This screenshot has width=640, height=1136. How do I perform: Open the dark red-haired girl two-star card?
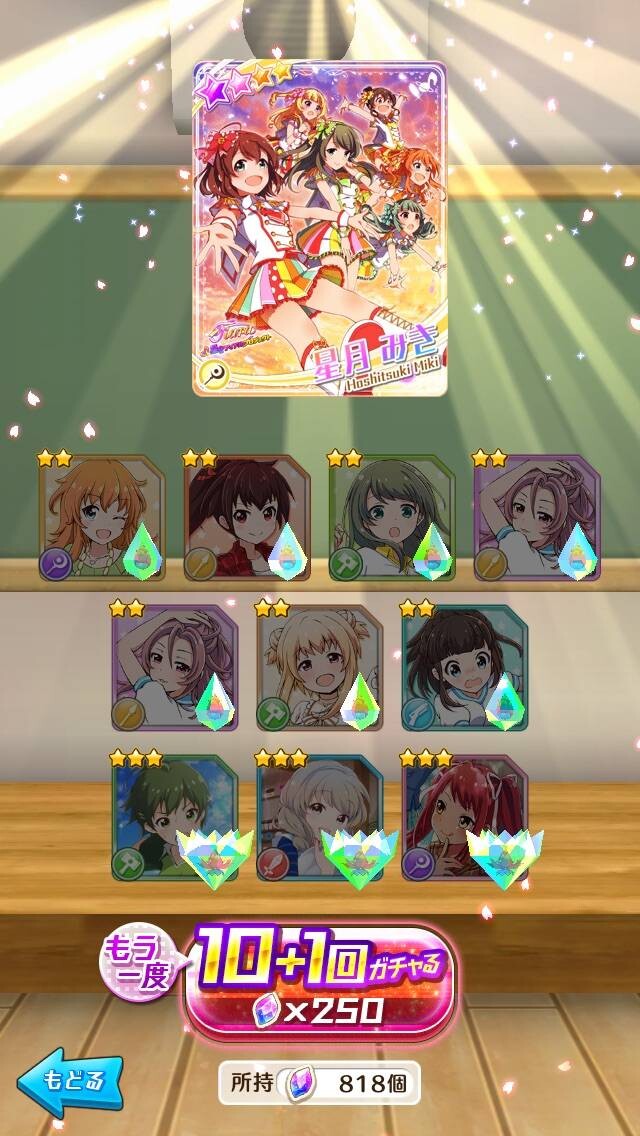point(246,517)
